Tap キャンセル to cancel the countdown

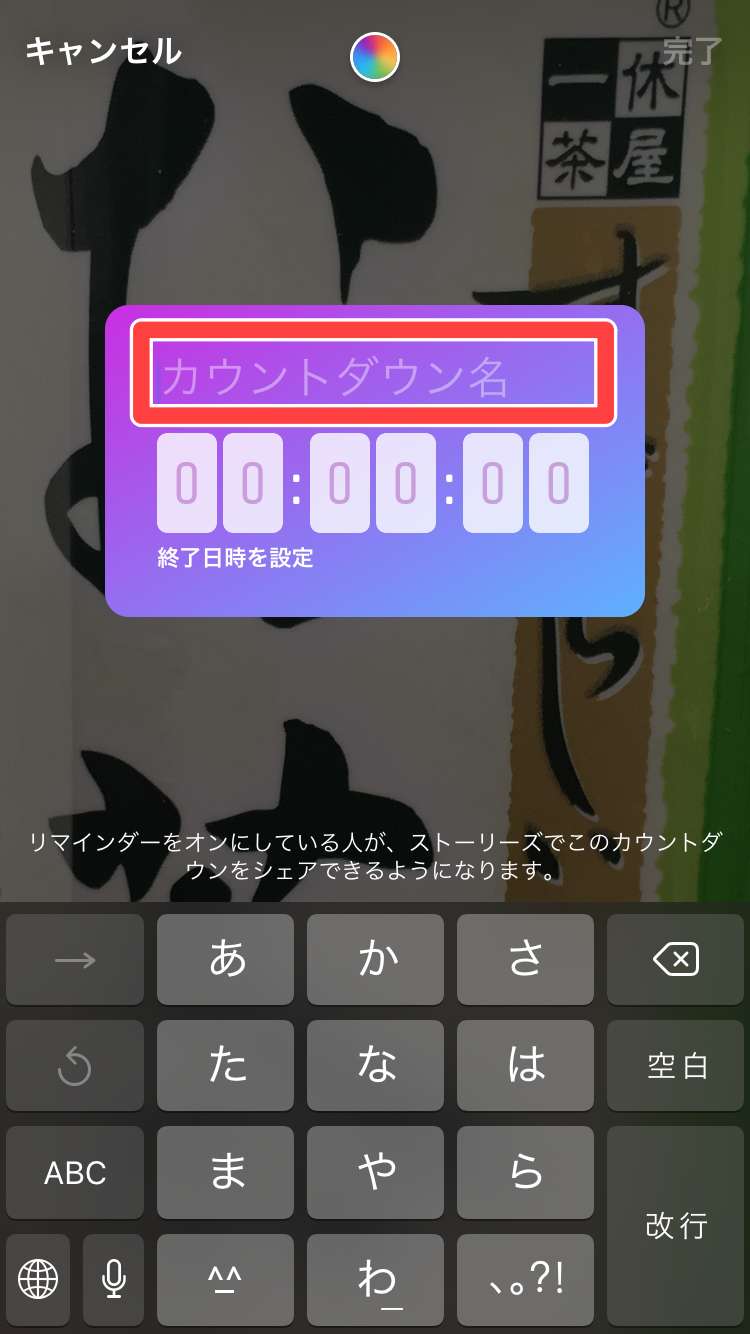[103, 51]
